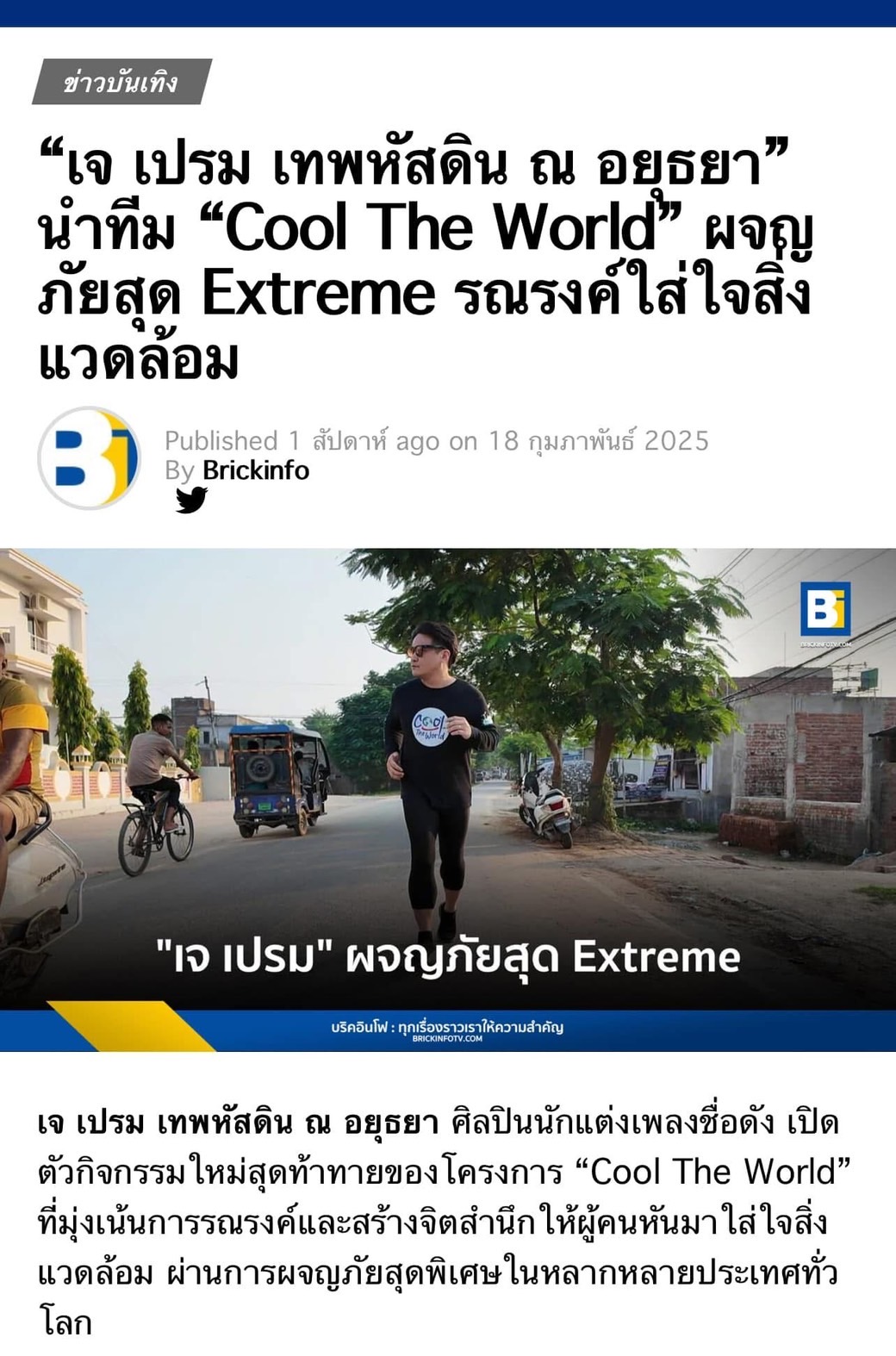This screenshot has width=896, height=1356.
Task: Open the ข่าวบันเทิง category tag
Action: point(121,82)
